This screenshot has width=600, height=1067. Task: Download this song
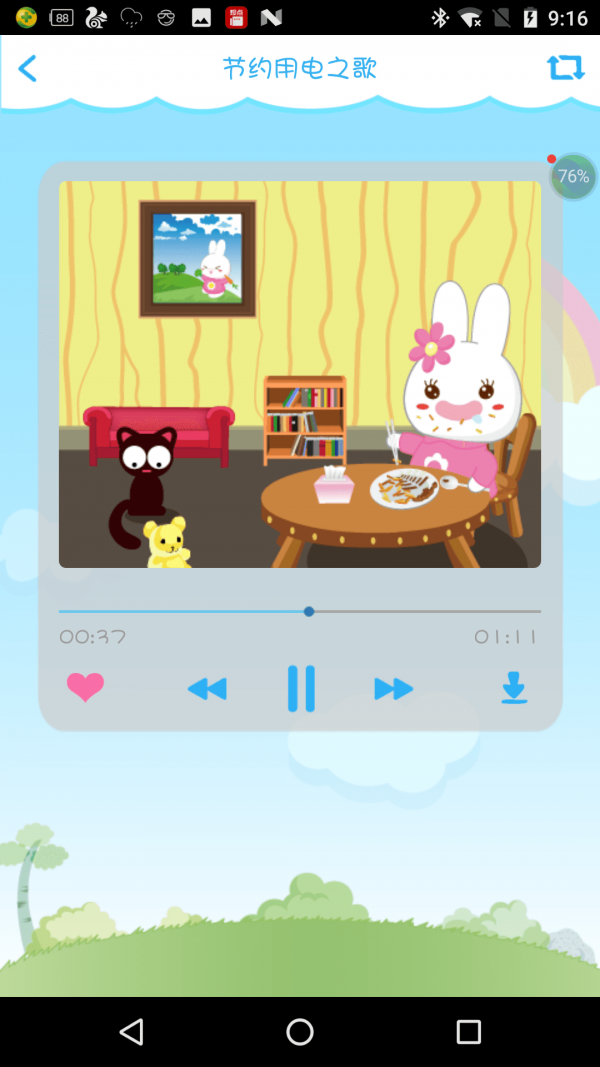[514, 687]
